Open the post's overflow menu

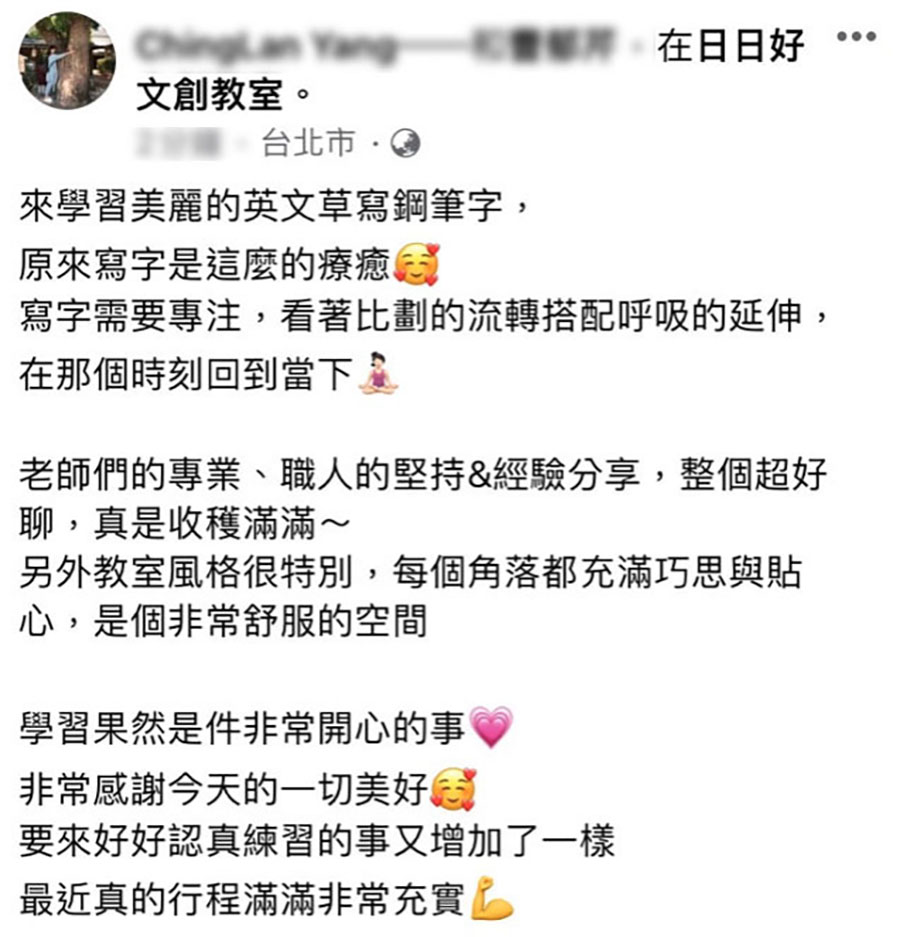pos(855,37)
